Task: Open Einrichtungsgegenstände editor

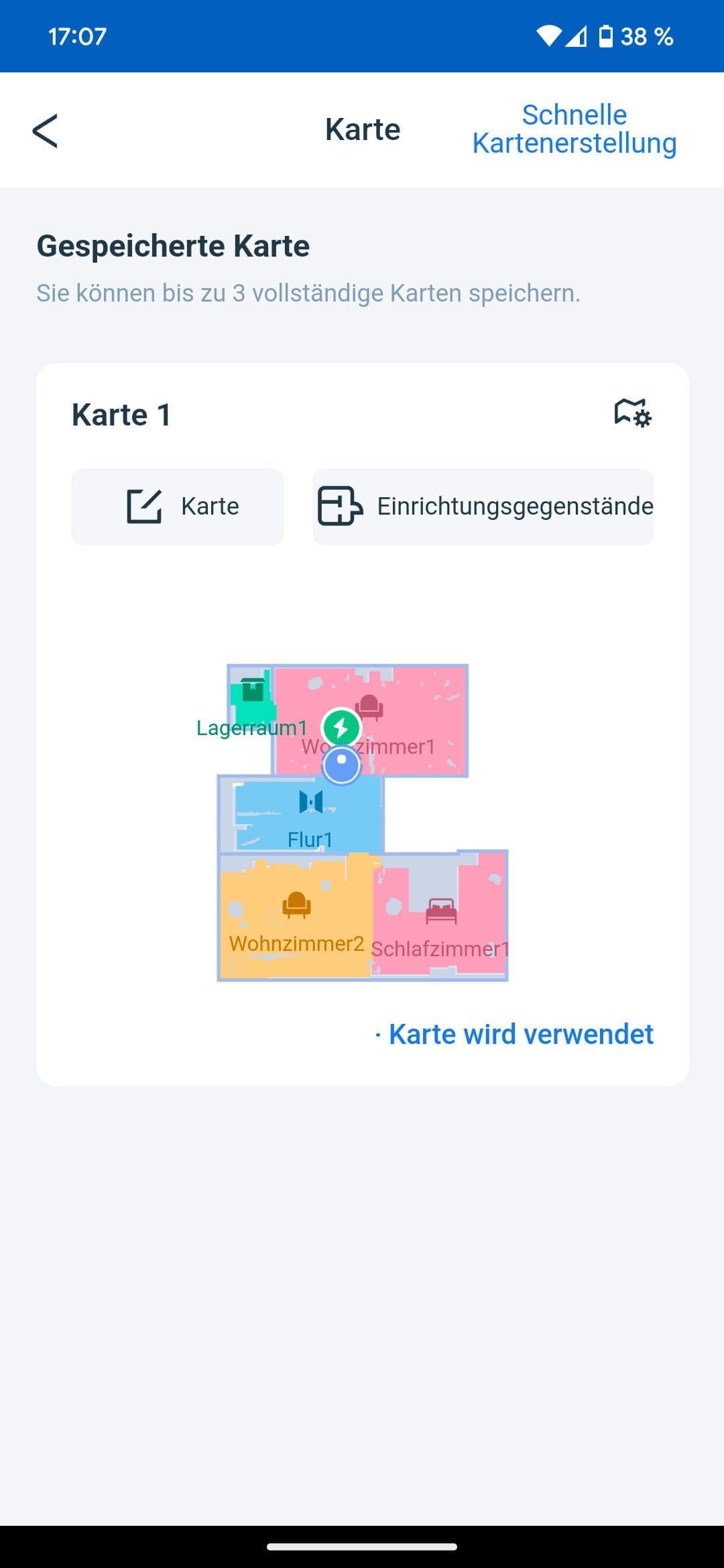Action: pyautogui.click(x=483, y=507)
